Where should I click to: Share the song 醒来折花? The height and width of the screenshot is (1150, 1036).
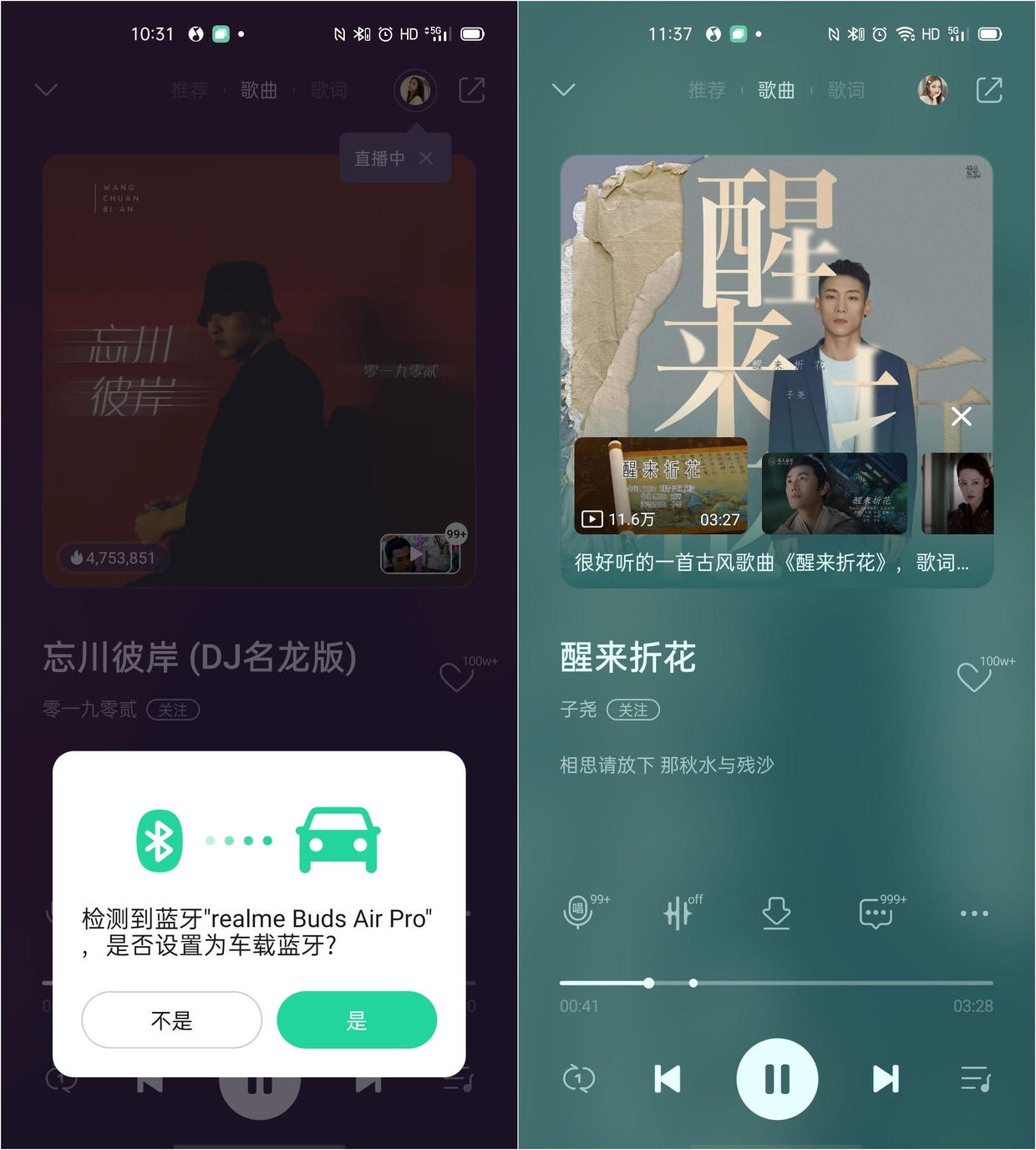[989, 89]
